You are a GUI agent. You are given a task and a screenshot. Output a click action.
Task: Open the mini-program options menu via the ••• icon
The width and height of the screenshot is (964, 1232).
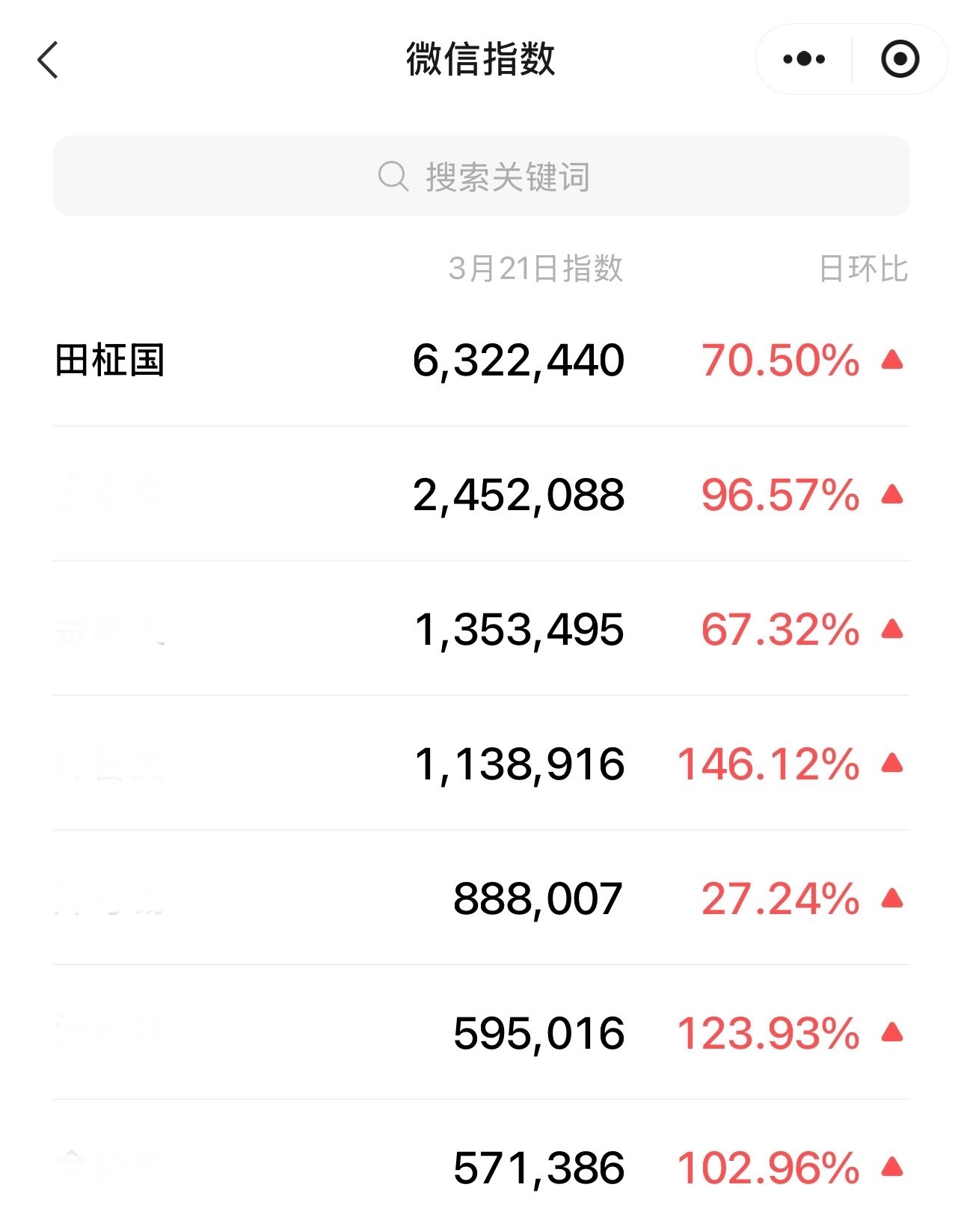[x=804, y=57]
